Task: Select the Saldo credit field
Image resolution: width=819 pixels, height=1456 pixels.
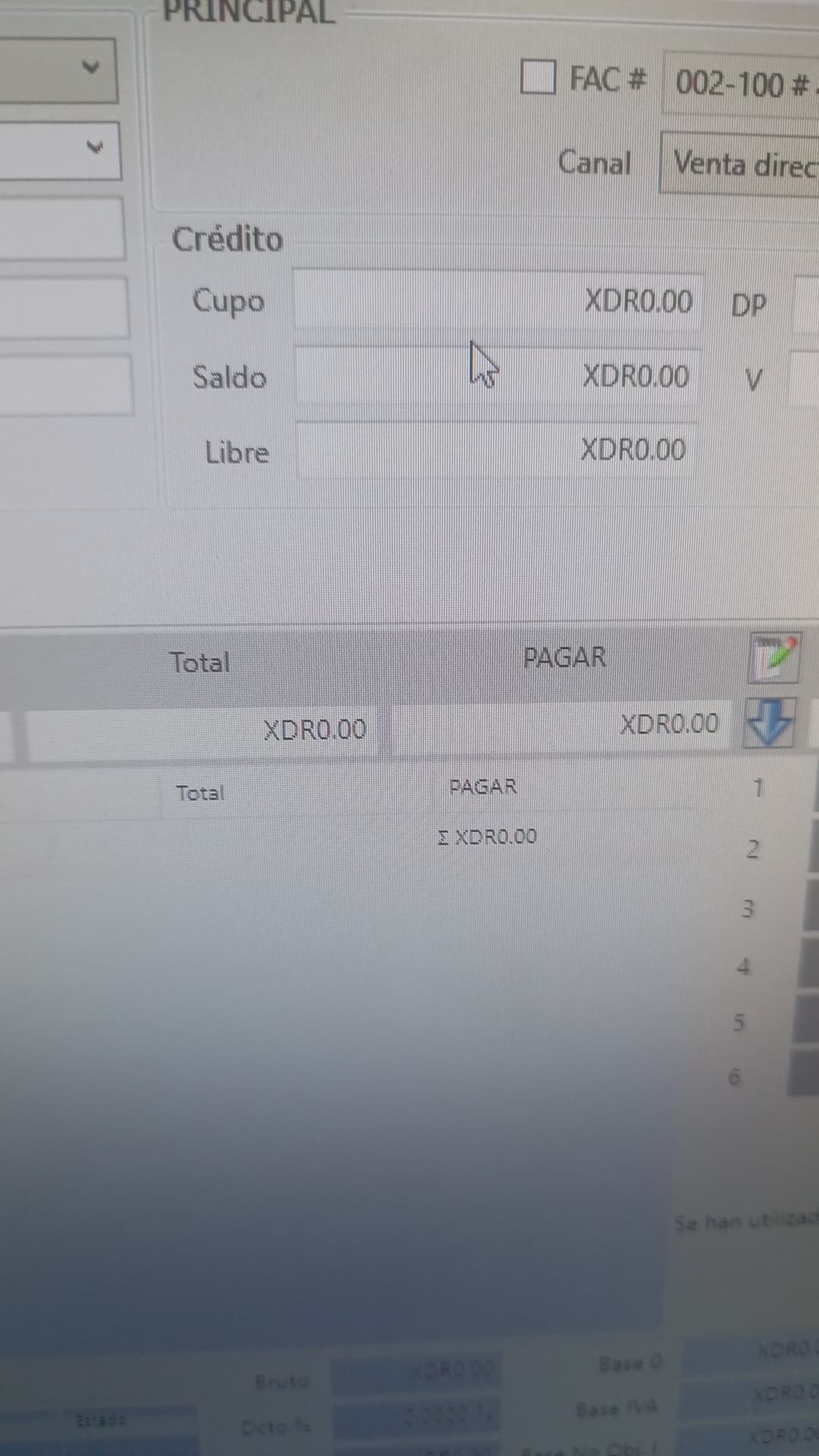Action: pyautogui.click(x=497, y=375)
